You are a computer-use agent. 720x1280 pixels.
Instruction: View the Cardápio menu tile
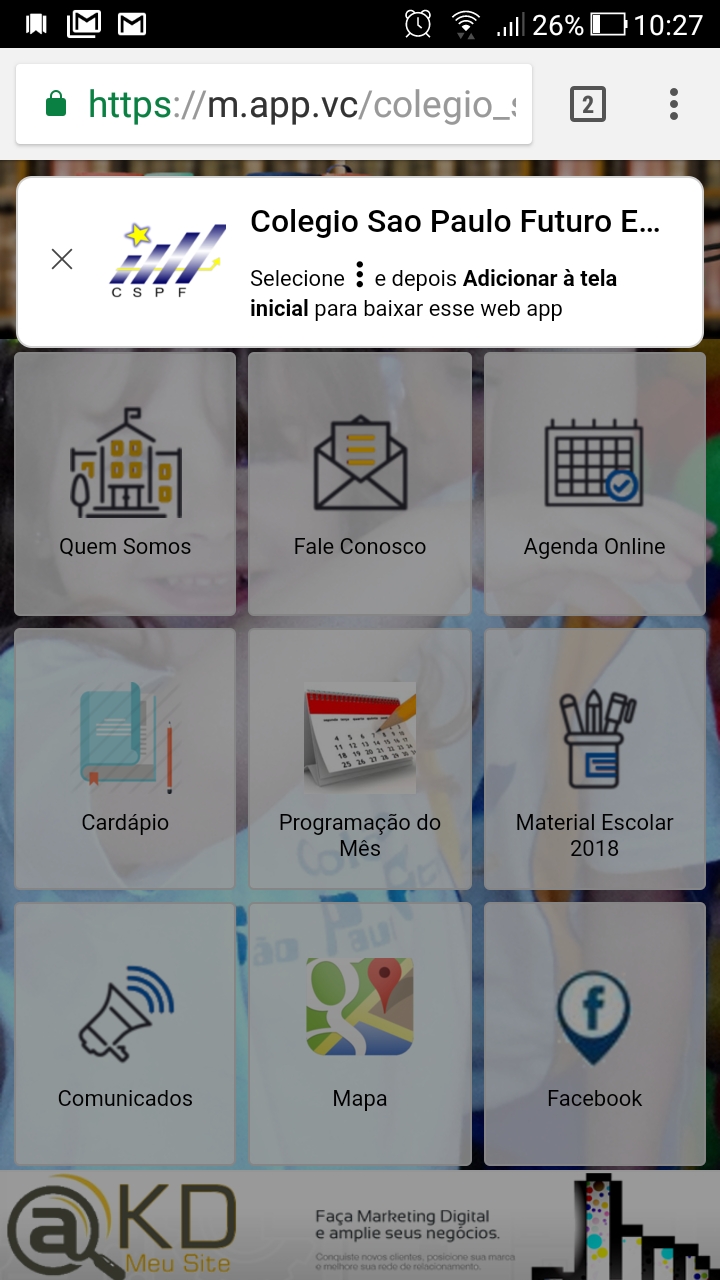pyautogui.click(x=125, y=758)
